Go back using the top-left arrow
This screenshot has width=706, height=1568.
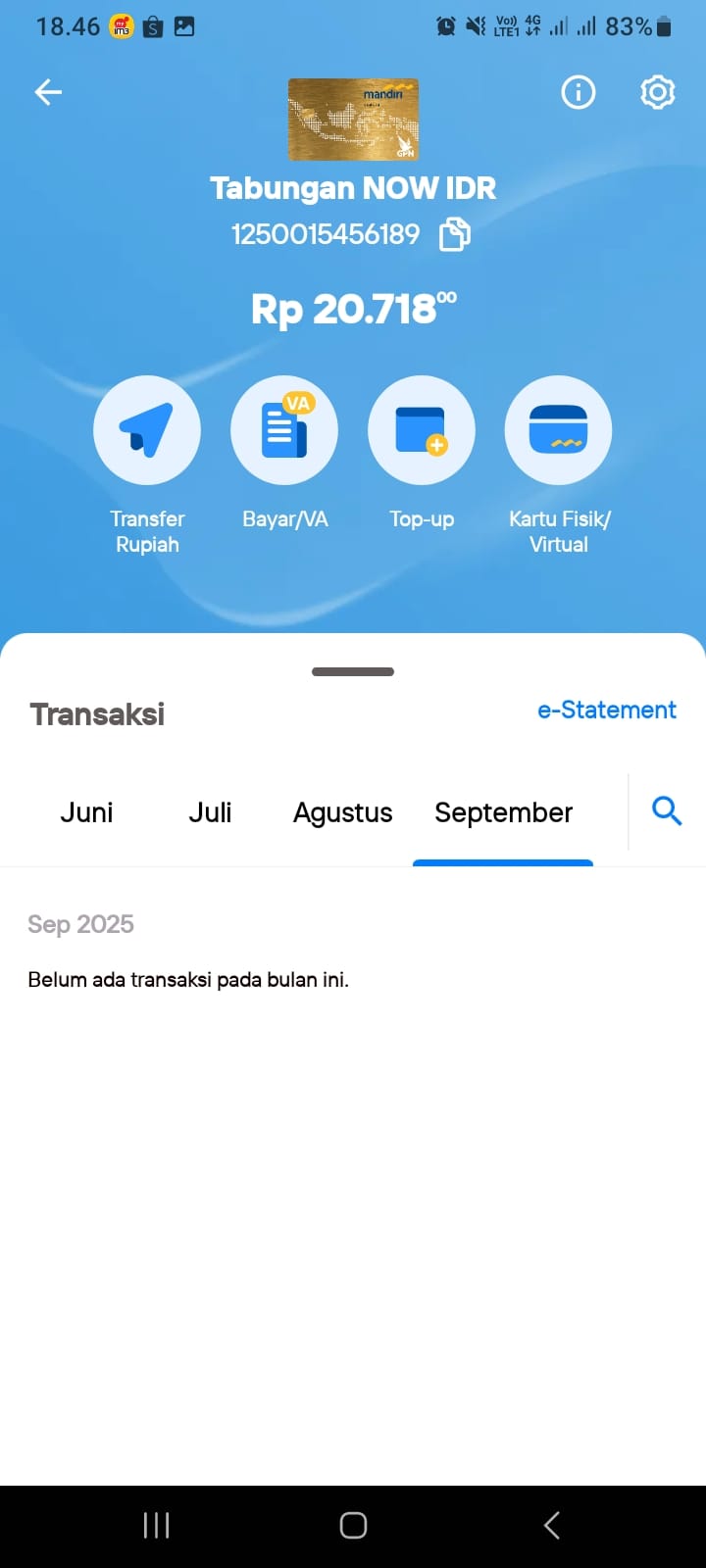[x=48, y=92]
